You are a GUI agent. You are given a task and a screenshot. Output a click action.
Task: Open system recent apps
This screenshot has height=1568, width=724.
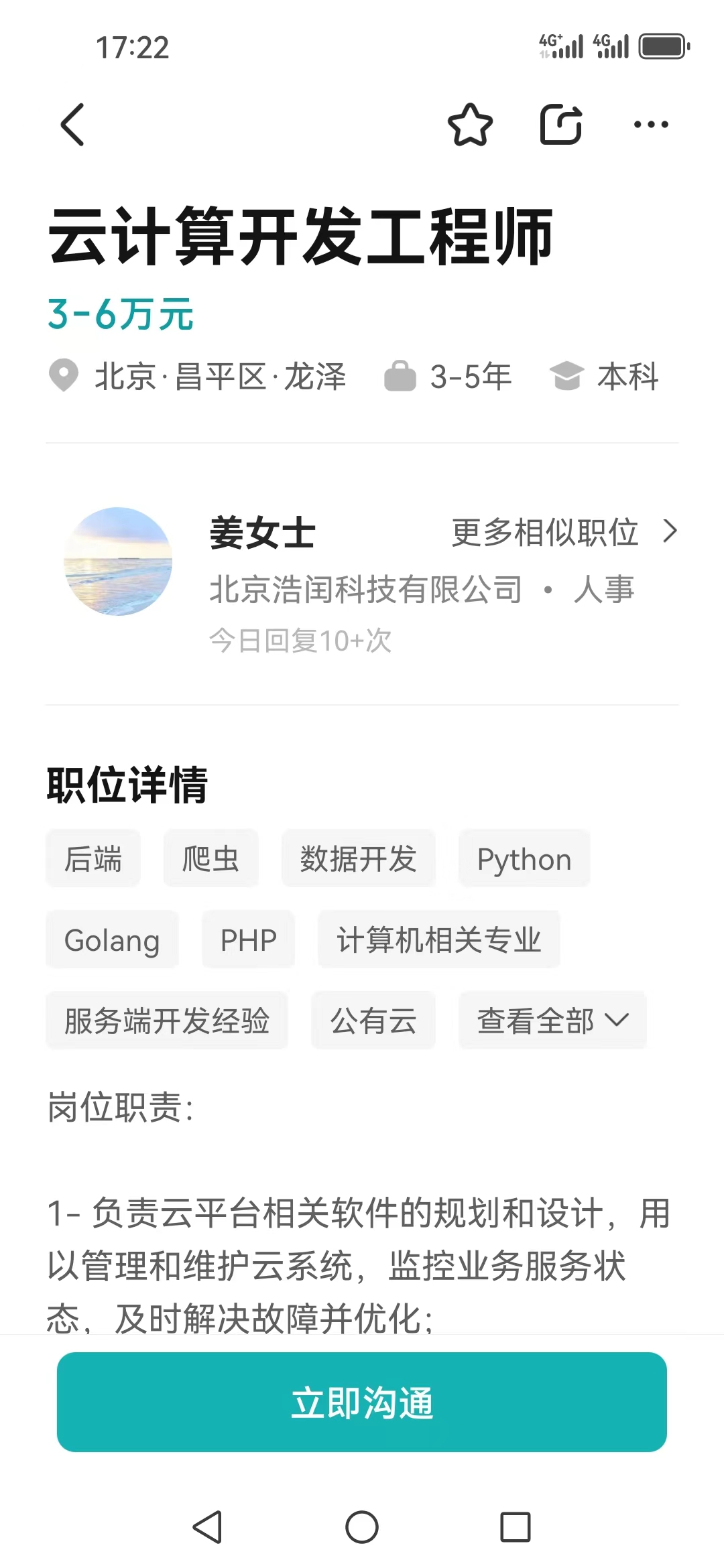tap(516, 1527)
